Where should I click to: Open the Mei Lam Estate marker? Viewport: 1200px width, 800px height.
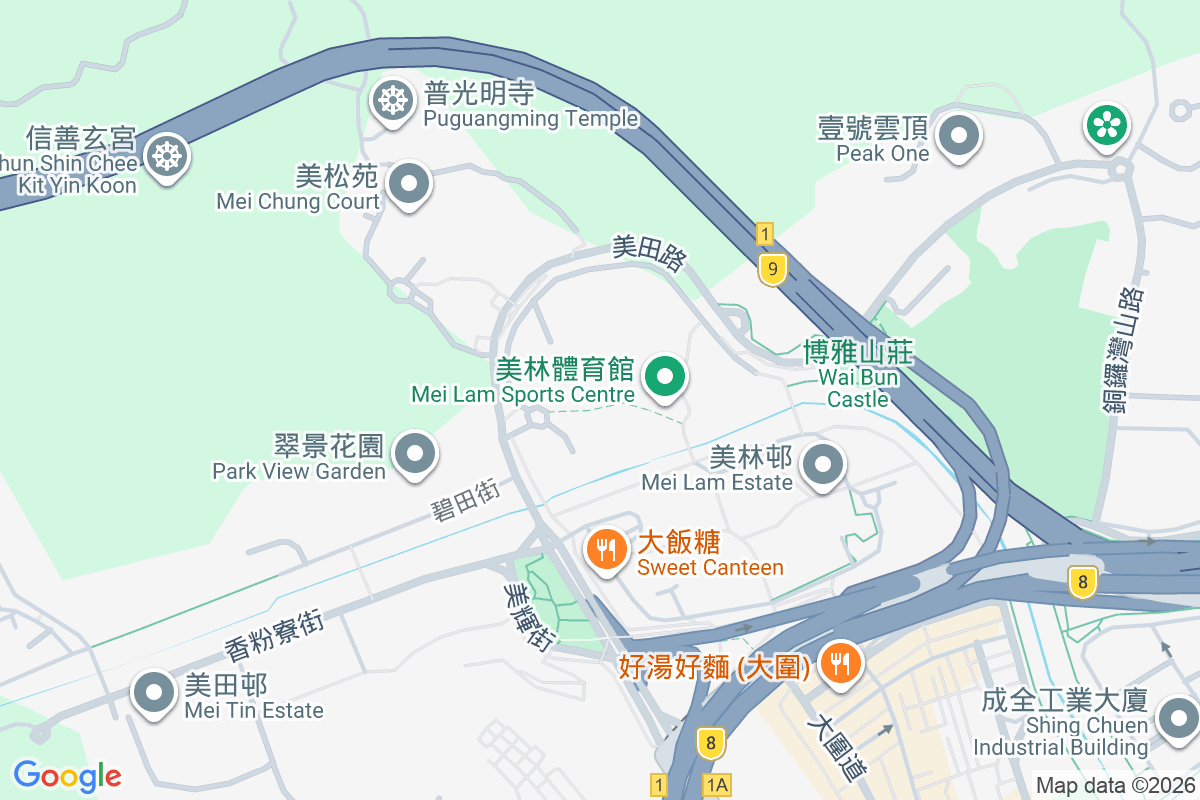tap(823, 465)
